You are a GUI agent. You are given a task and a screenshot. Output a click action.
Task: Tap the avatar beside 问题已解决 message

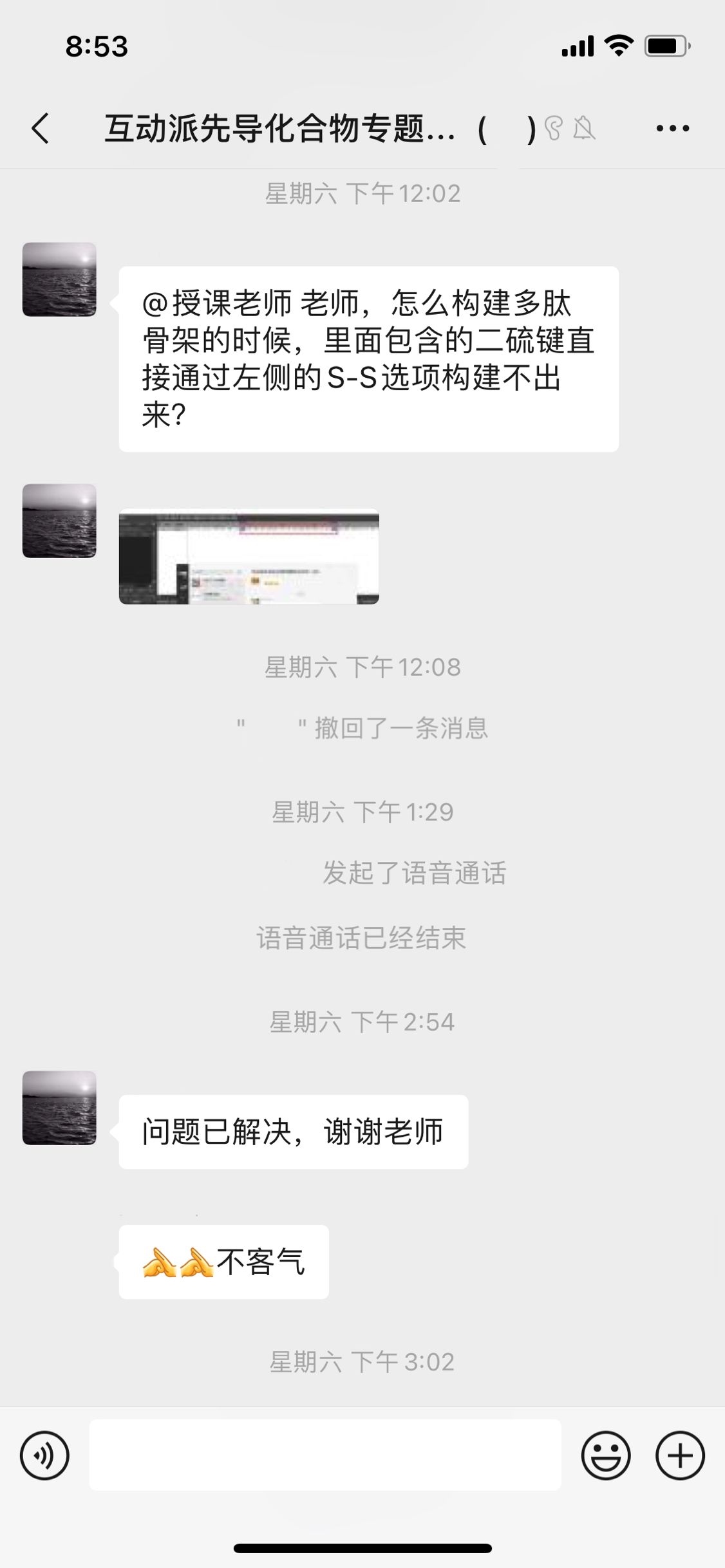[59, 1108]
